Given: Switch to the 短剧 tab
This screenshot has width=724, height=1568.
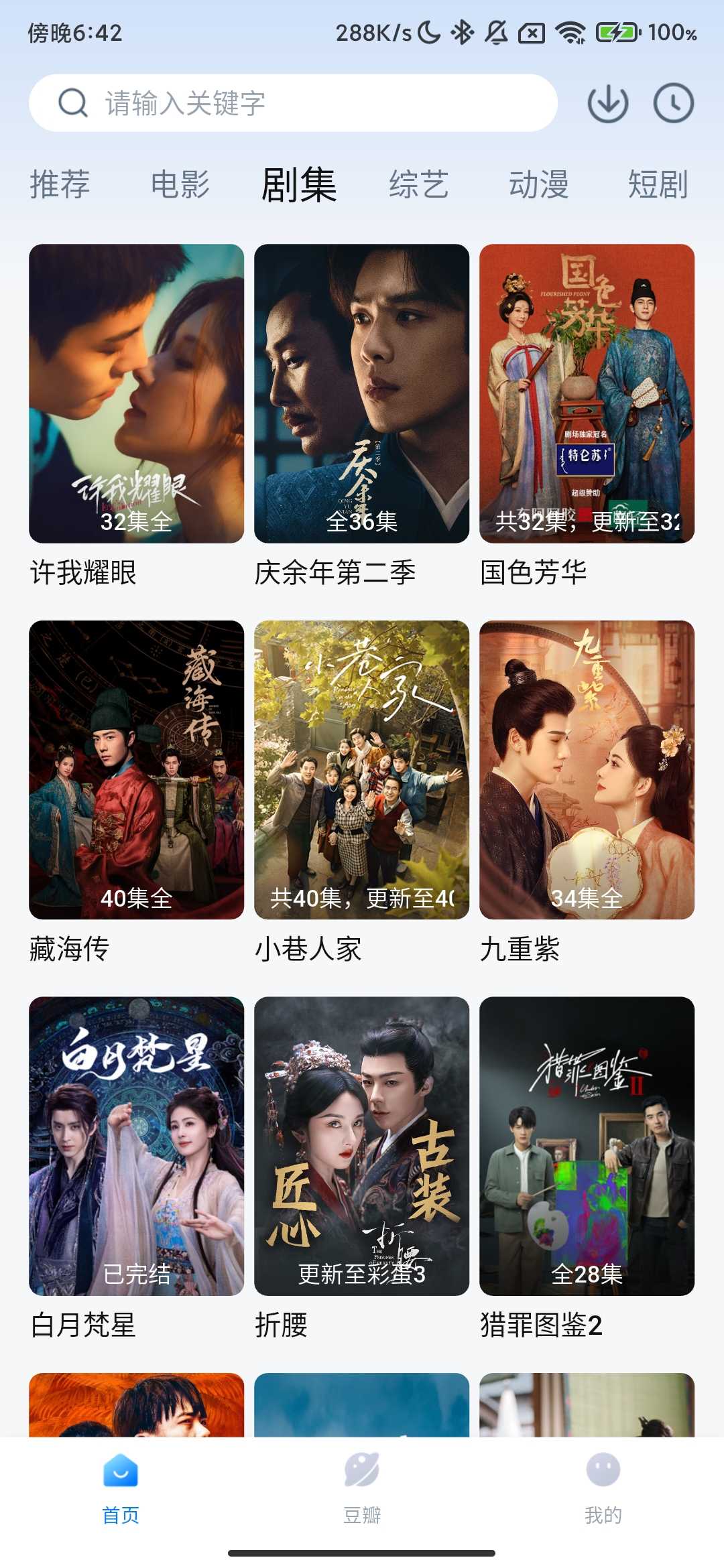Looking at the screenshot, I should coord(658,184).
